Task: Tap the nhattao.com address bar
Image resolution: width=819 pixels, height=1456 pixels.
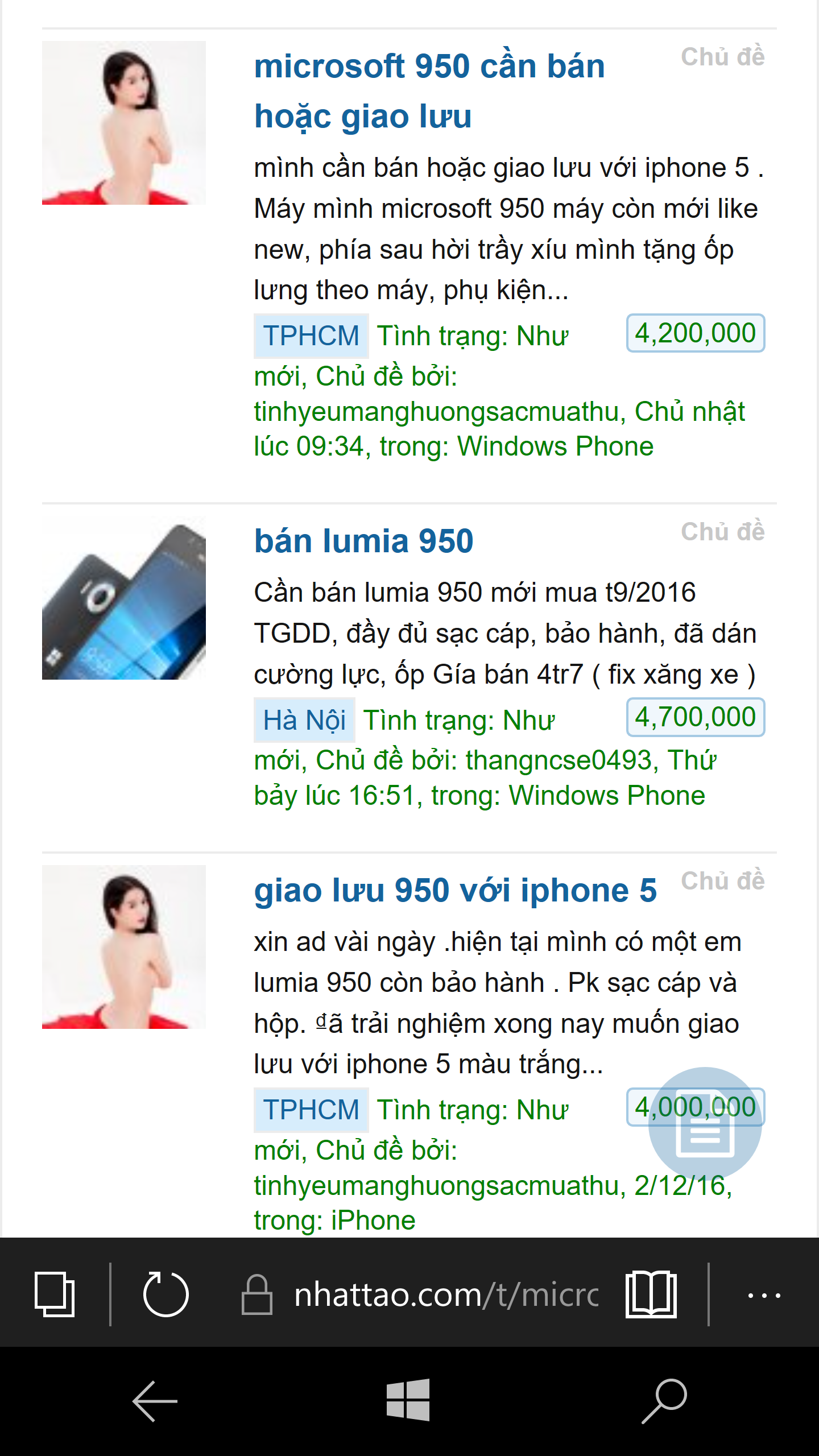Action: (432, 1295)
